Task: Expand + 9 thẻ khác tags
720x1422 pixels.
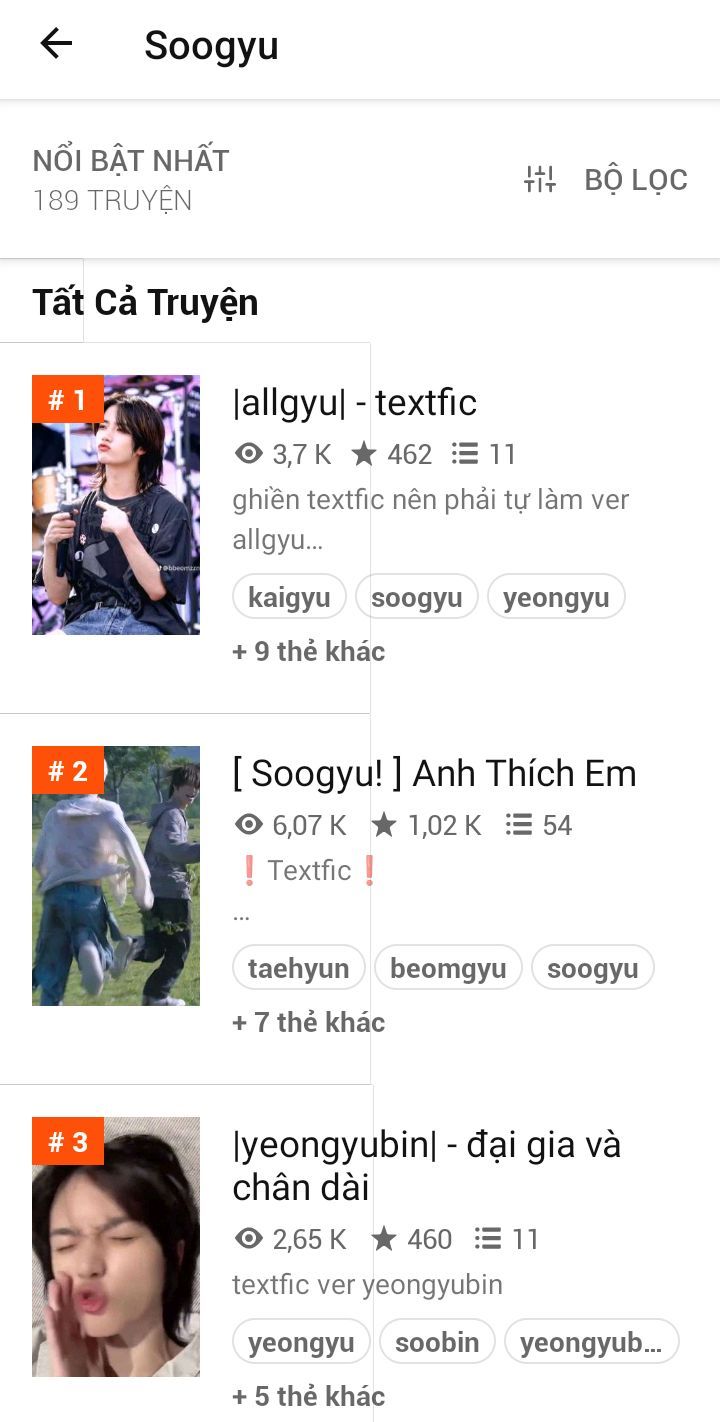Action: pos(309,651)
